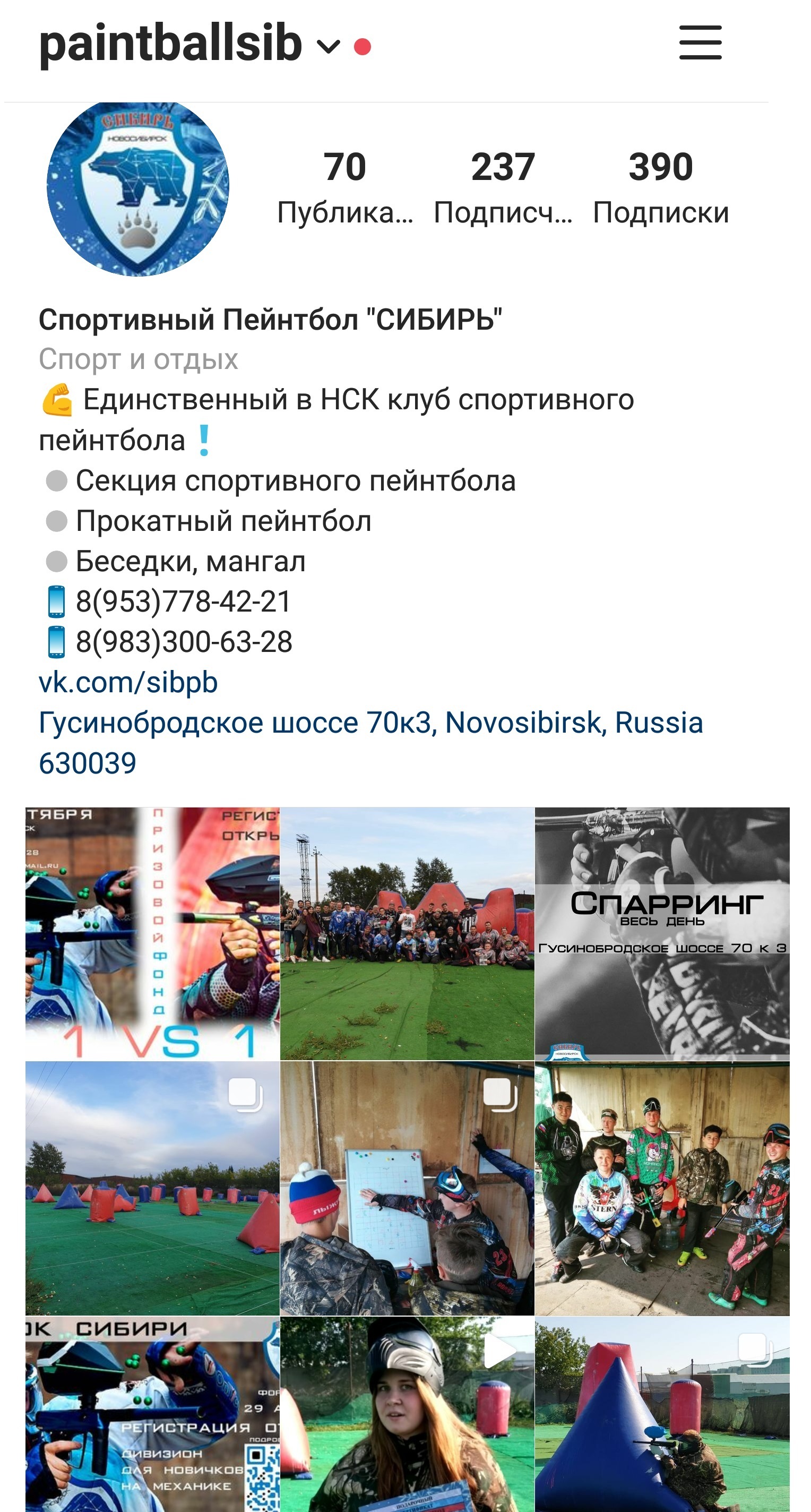Open the empty paintball field album post
Image resolution: width=811 pixels, height=1512 pixels.
[152, 1188]
